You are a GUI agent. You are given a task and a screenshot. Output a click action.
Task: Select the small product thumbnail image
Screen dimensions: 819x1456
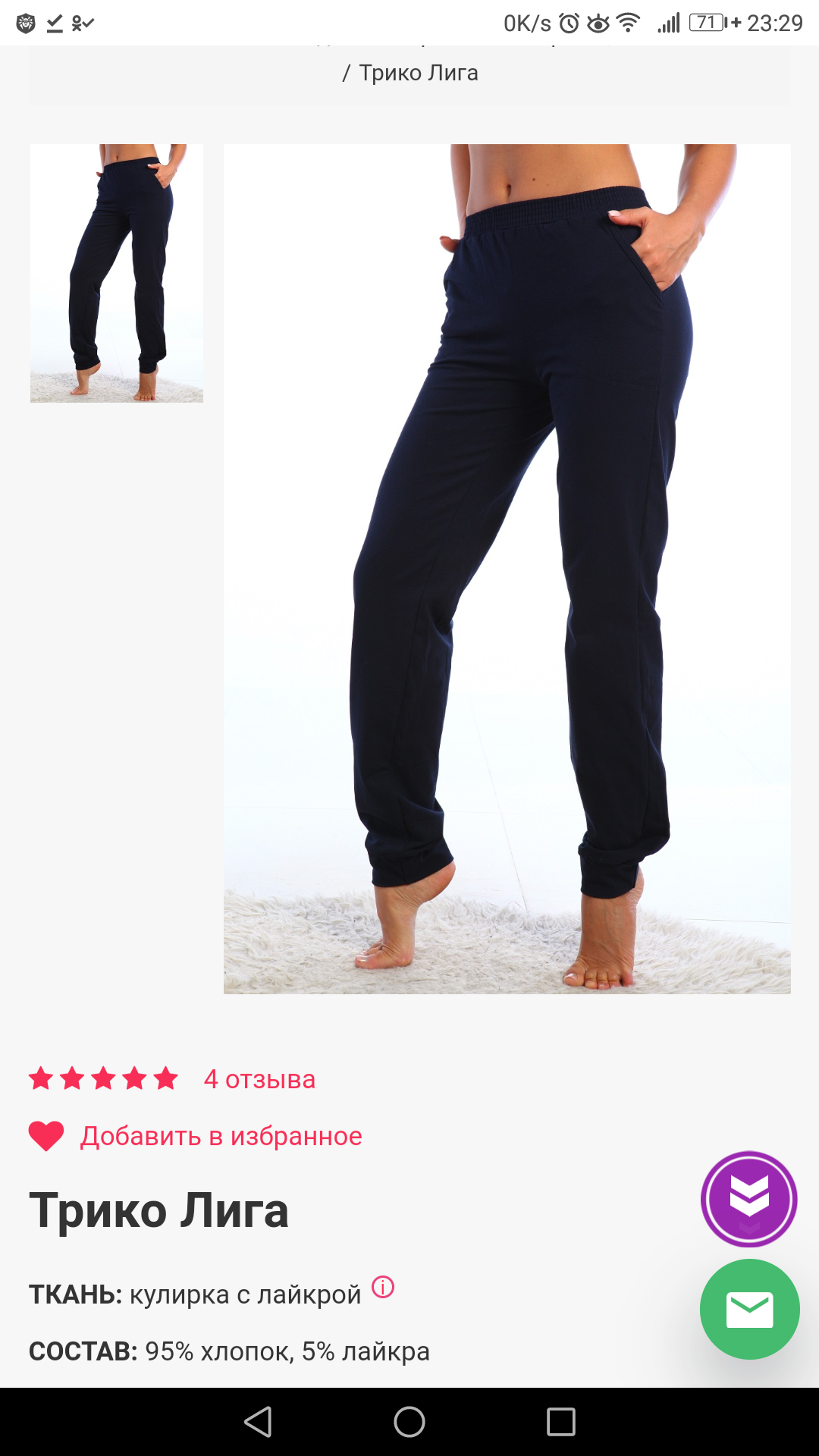[x=117, y=273]
